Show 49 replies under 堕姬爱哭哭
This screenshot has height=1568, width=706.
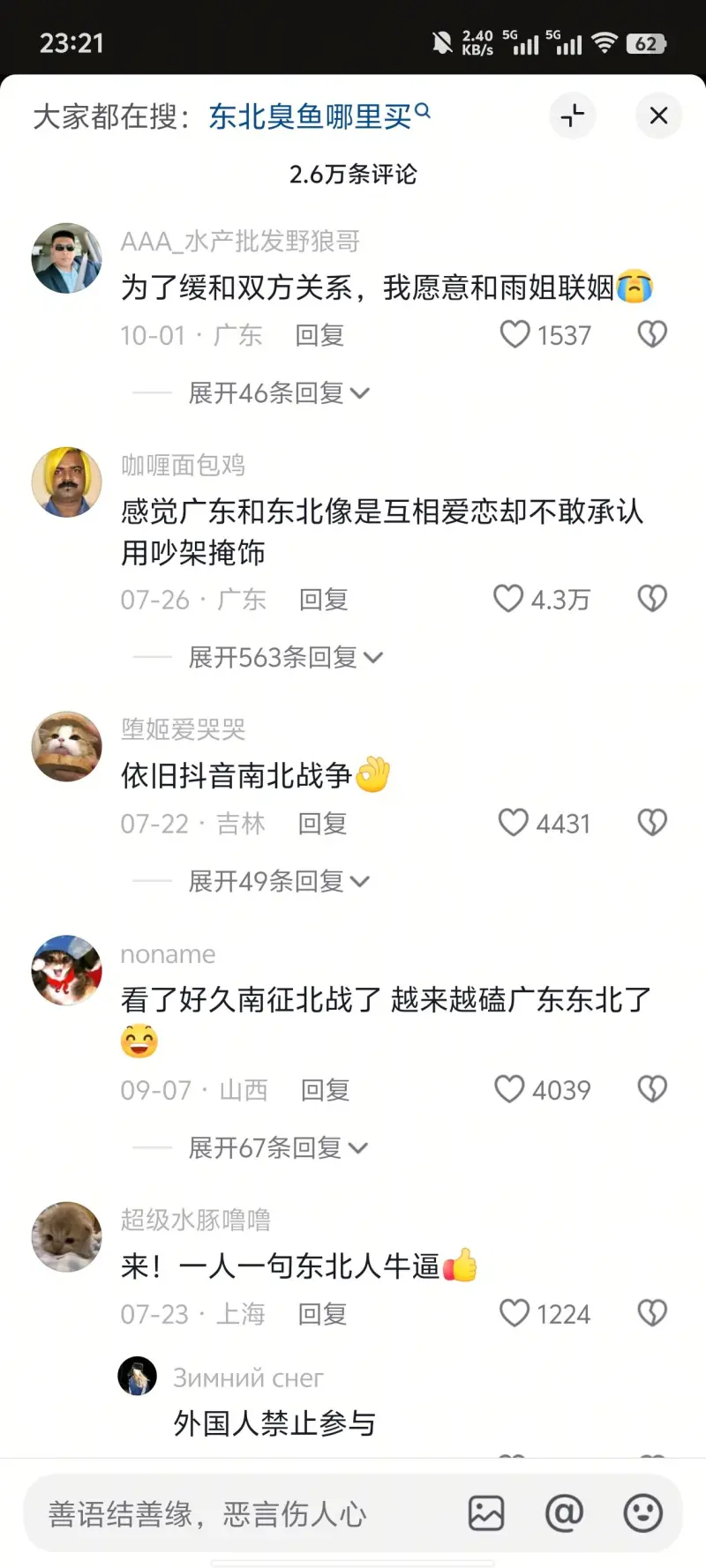(278, 882)
